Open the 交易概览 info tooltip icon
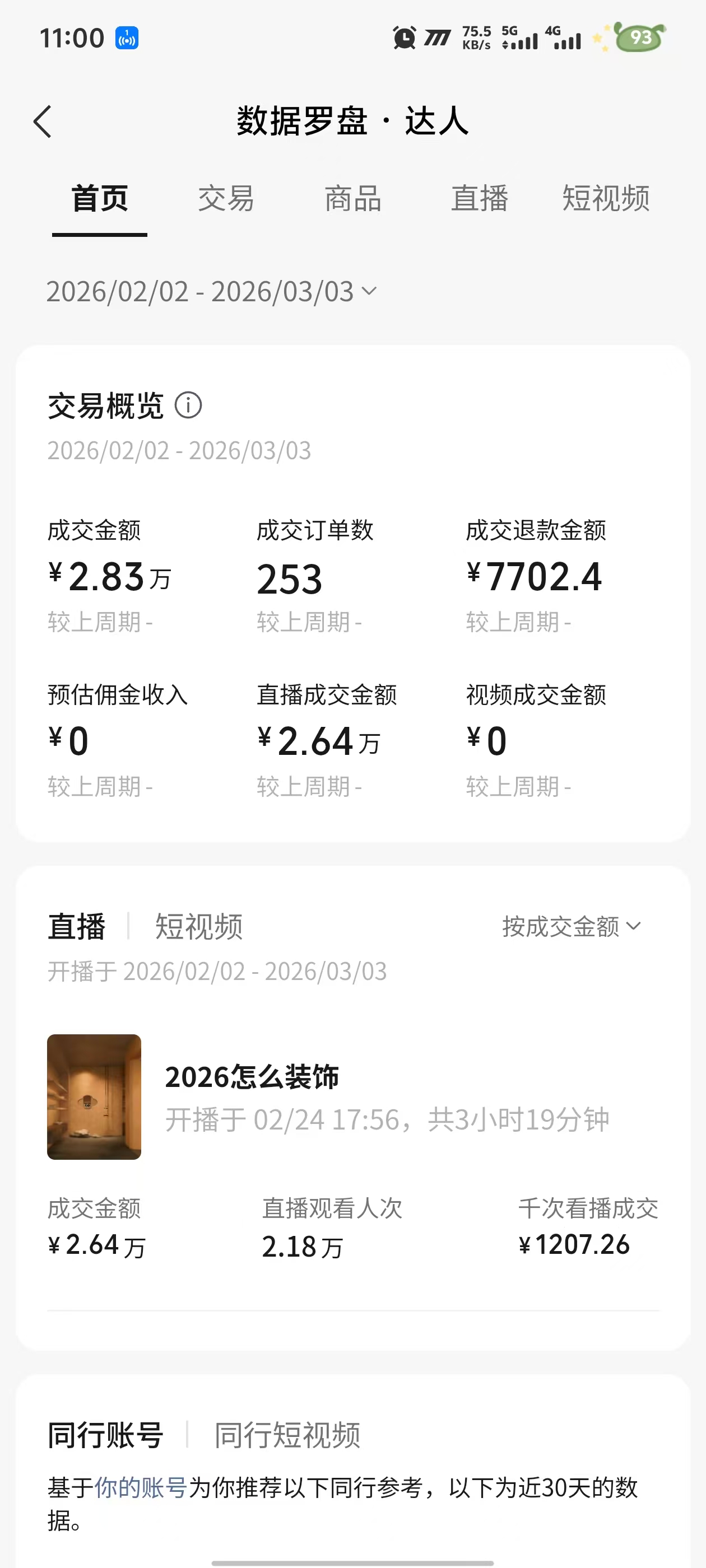The width and height of the screenshot is (706, 1568). [x=188, y=407]
